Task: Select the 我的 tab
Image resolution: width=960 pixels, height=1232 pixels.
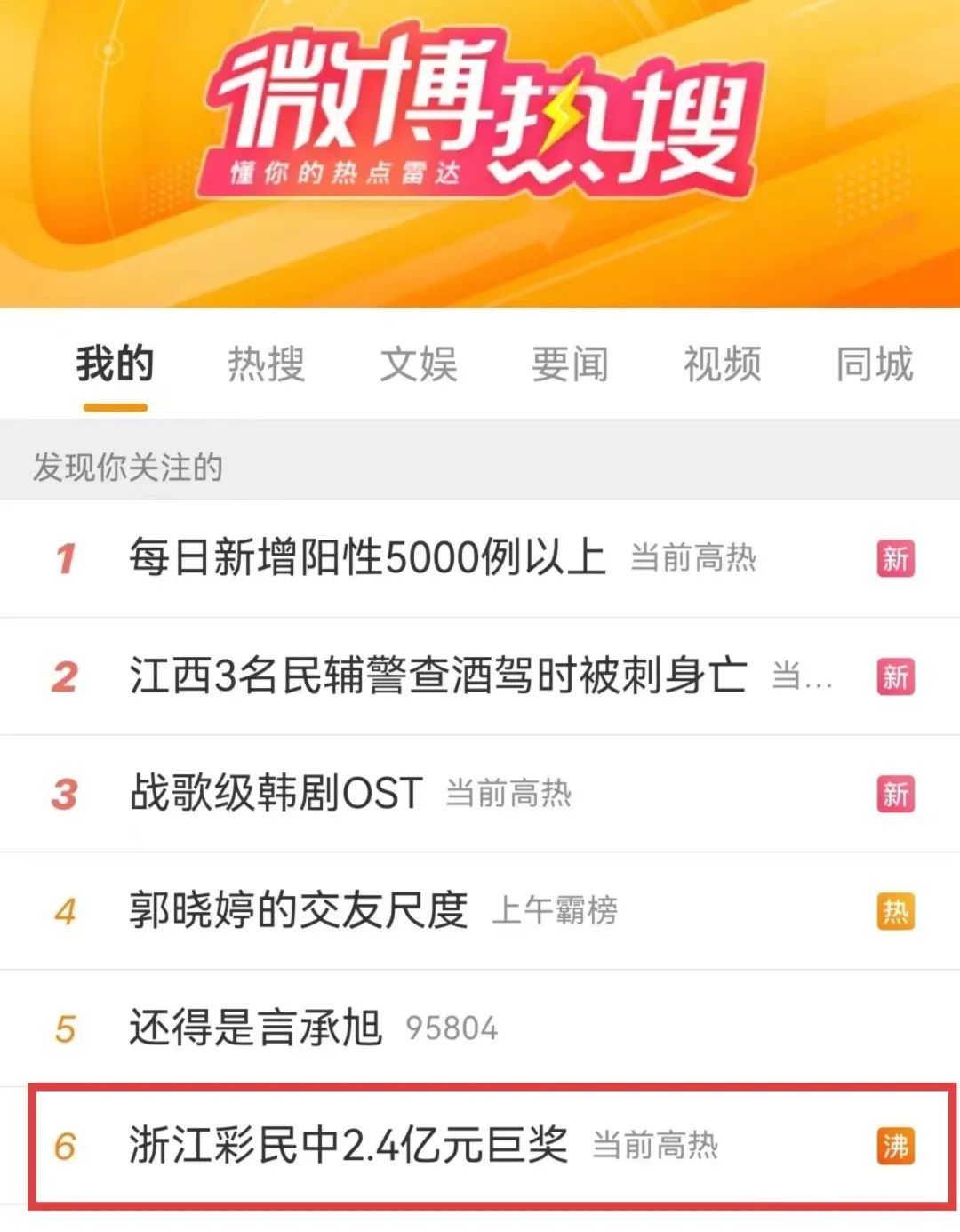Action: coord(115,364)
